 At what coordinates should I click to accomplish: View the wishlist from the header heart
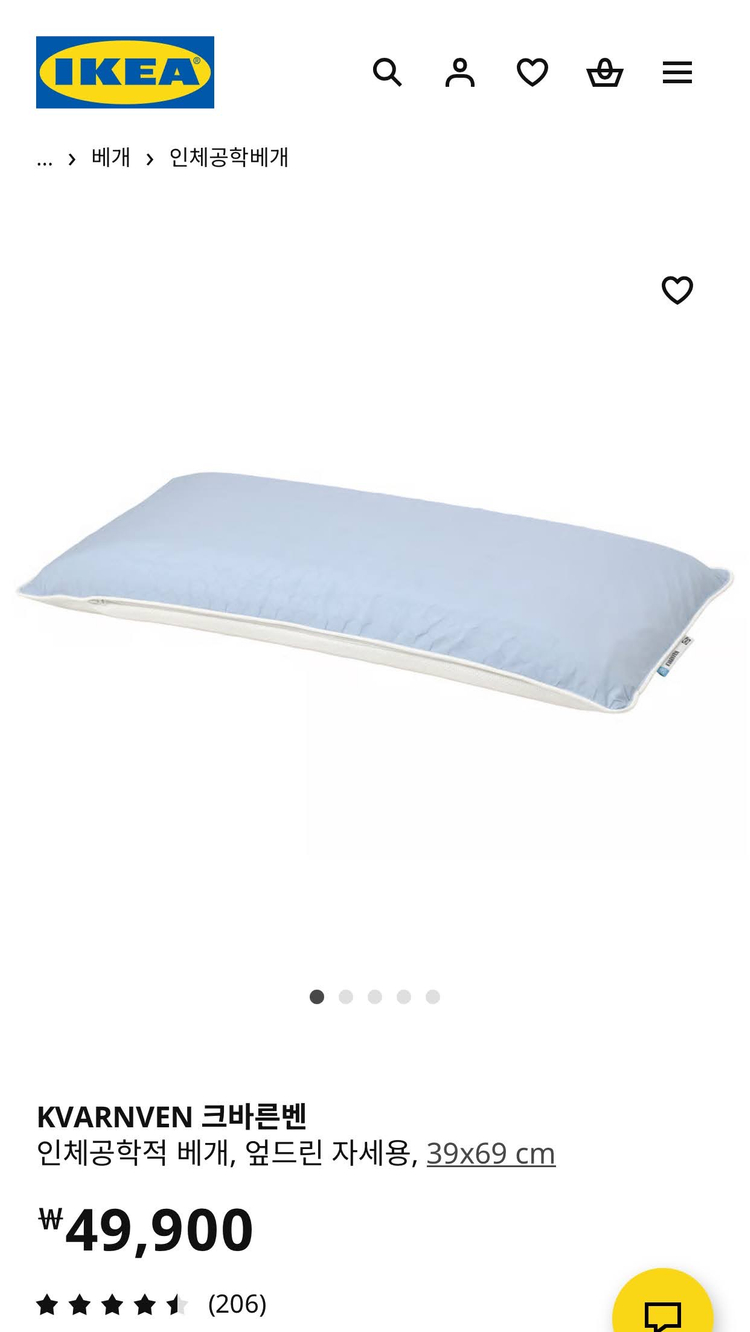coord(532,73)
